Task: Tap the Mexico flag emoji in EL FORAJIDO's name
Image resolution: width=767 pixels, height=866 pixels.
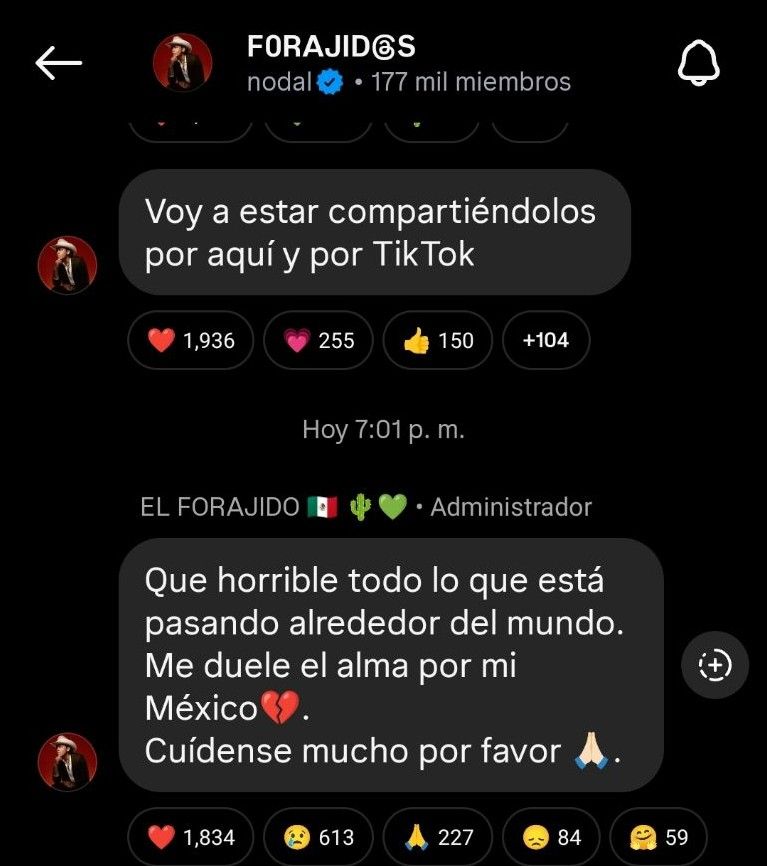Action: click(x=320, y=507)
